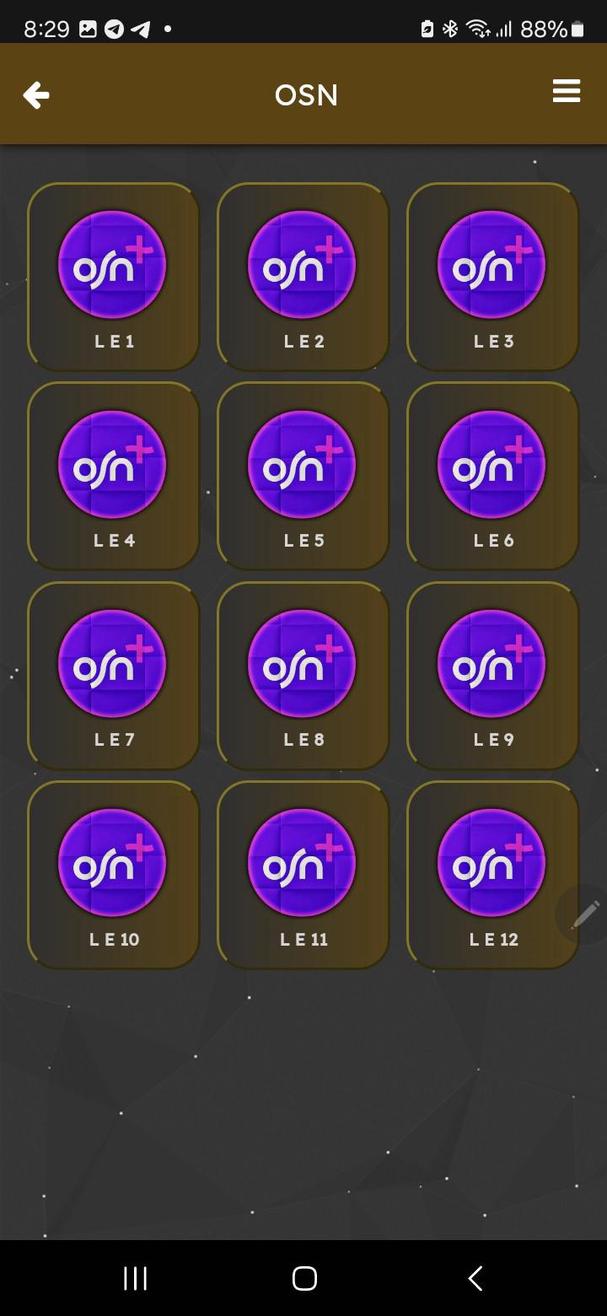The width and height of the screenshot is (607, 1316).
Task: Tap the LE 5 channel card
Action: (303, 476)
